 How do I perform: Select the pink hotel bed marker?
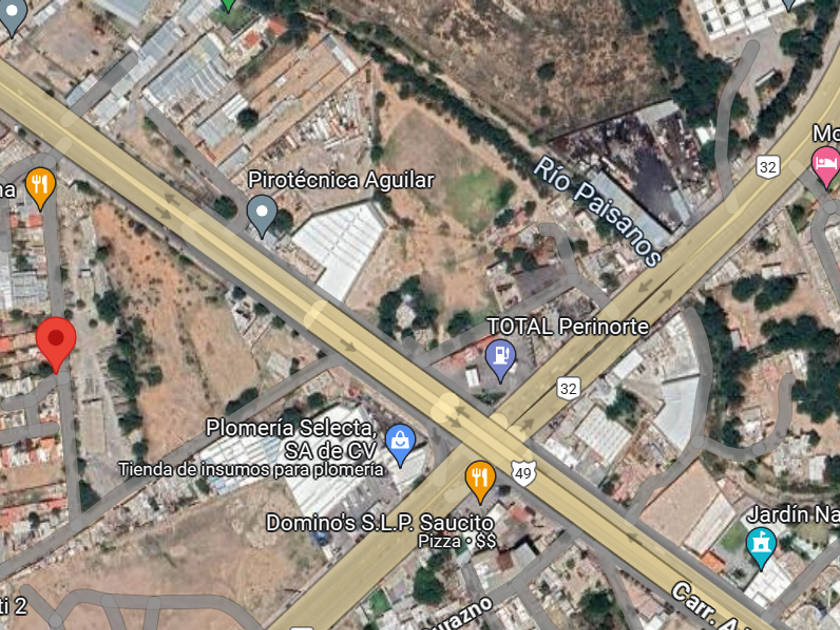point(826,166)
